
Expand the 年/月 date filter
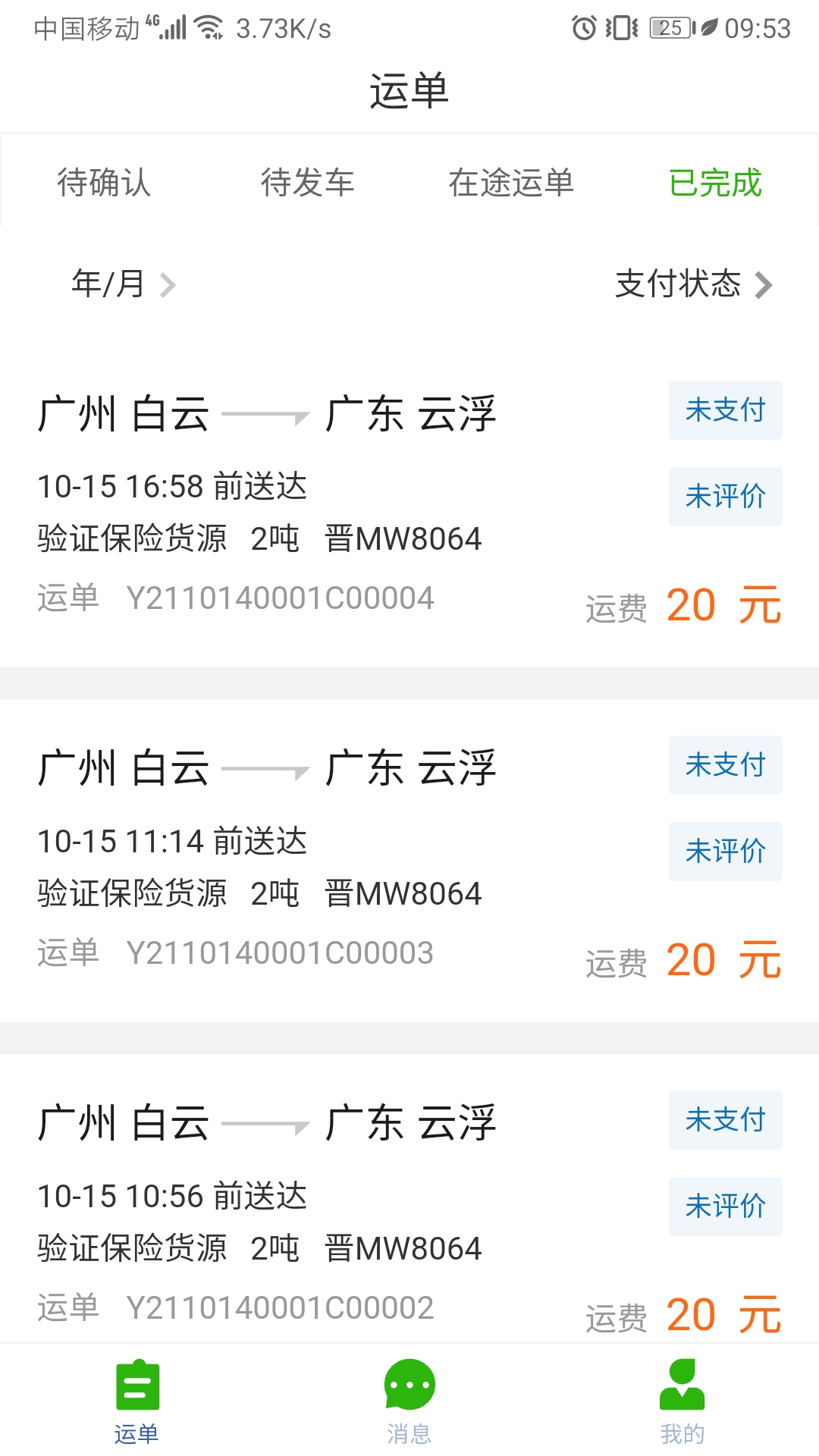click(123, 284)
